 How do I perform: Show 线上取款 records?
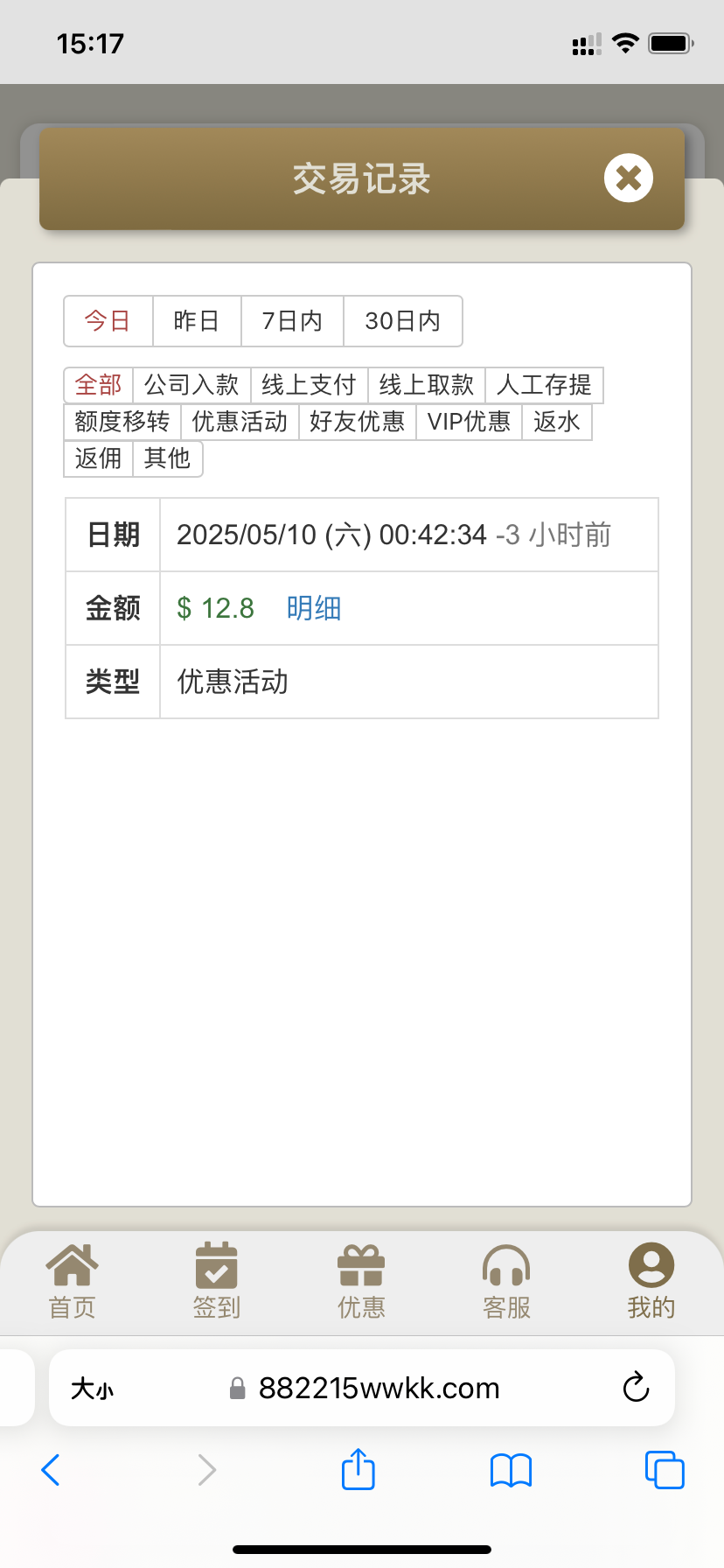pos(426,385)
